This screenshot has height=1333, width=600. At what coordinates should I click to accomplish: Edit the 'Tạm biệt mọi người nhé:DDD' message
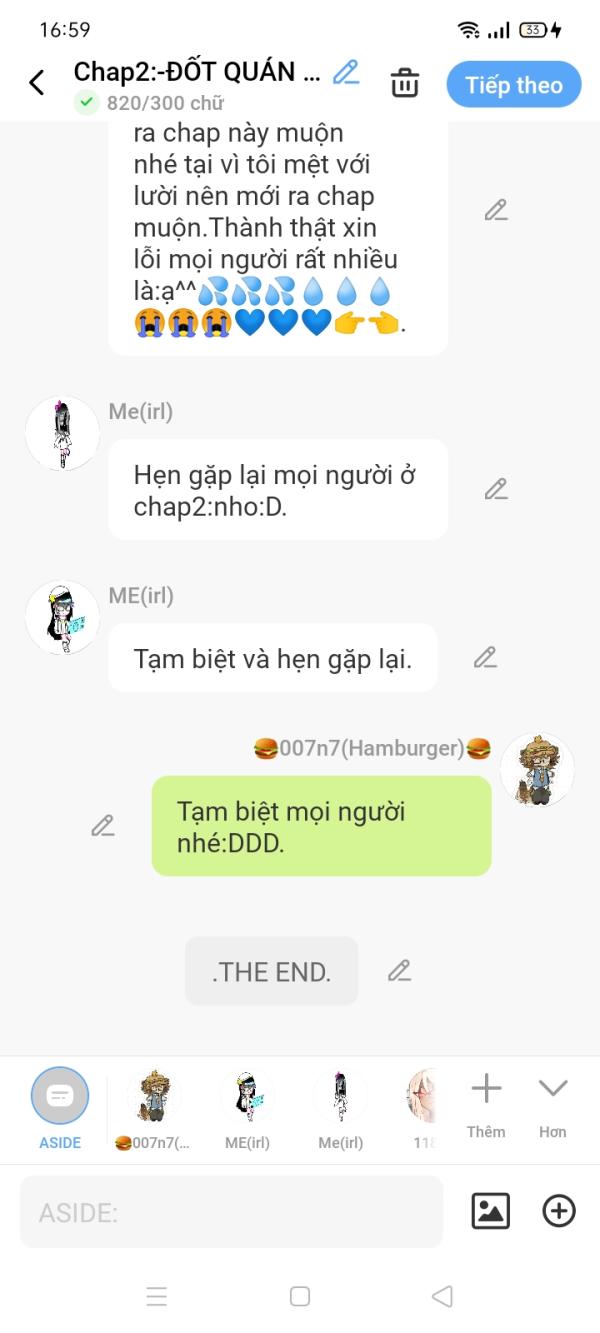point(103,825)
